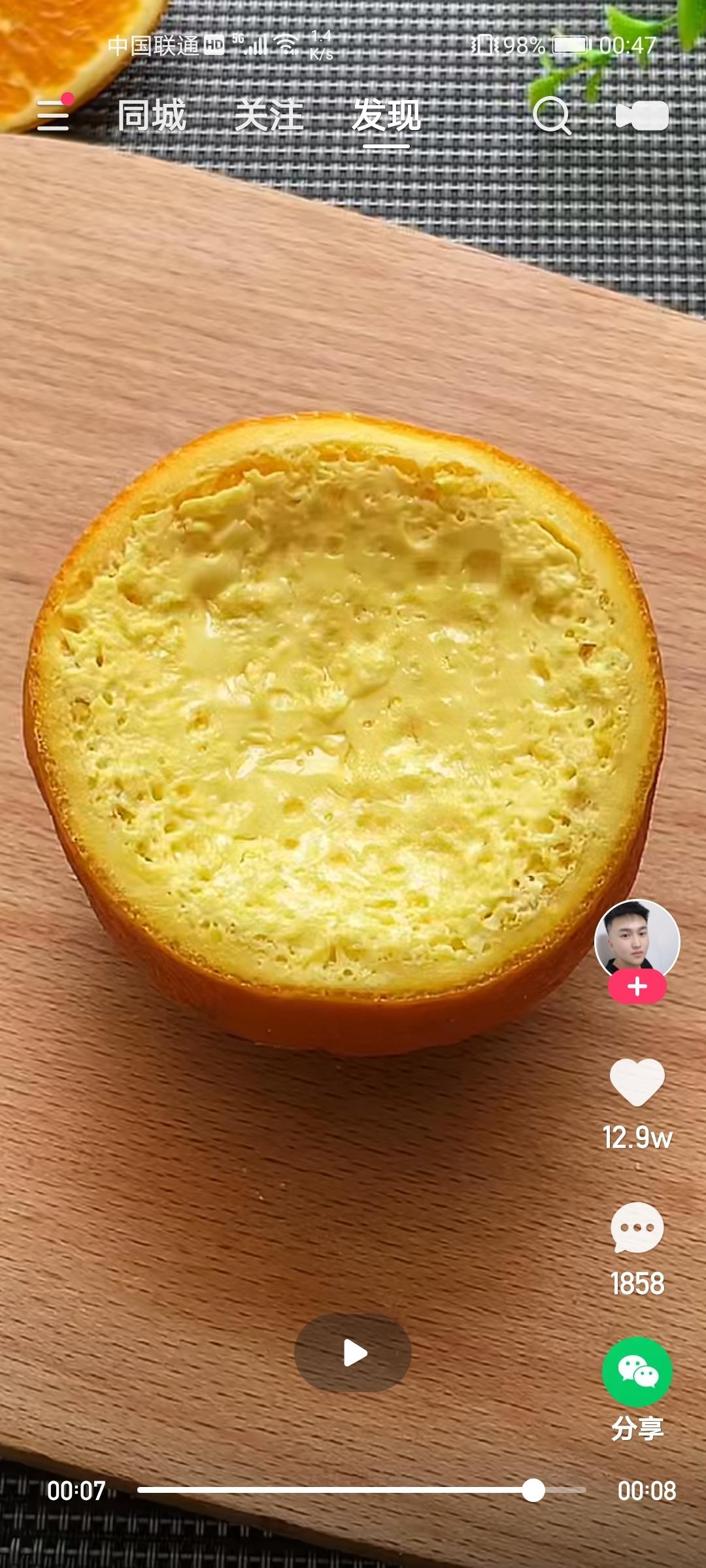This screenshot has height=1568, width=706.
Task: Switch to the 同城 tab
Action: coord(152,116)
